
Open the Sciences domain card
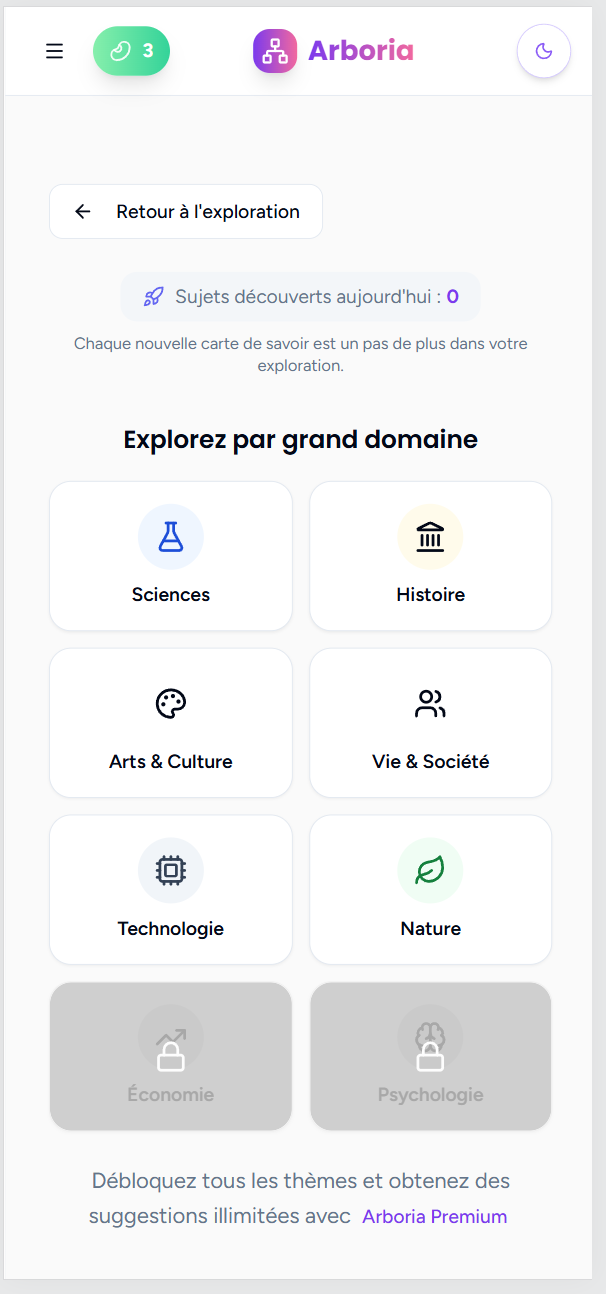point(171,556)
